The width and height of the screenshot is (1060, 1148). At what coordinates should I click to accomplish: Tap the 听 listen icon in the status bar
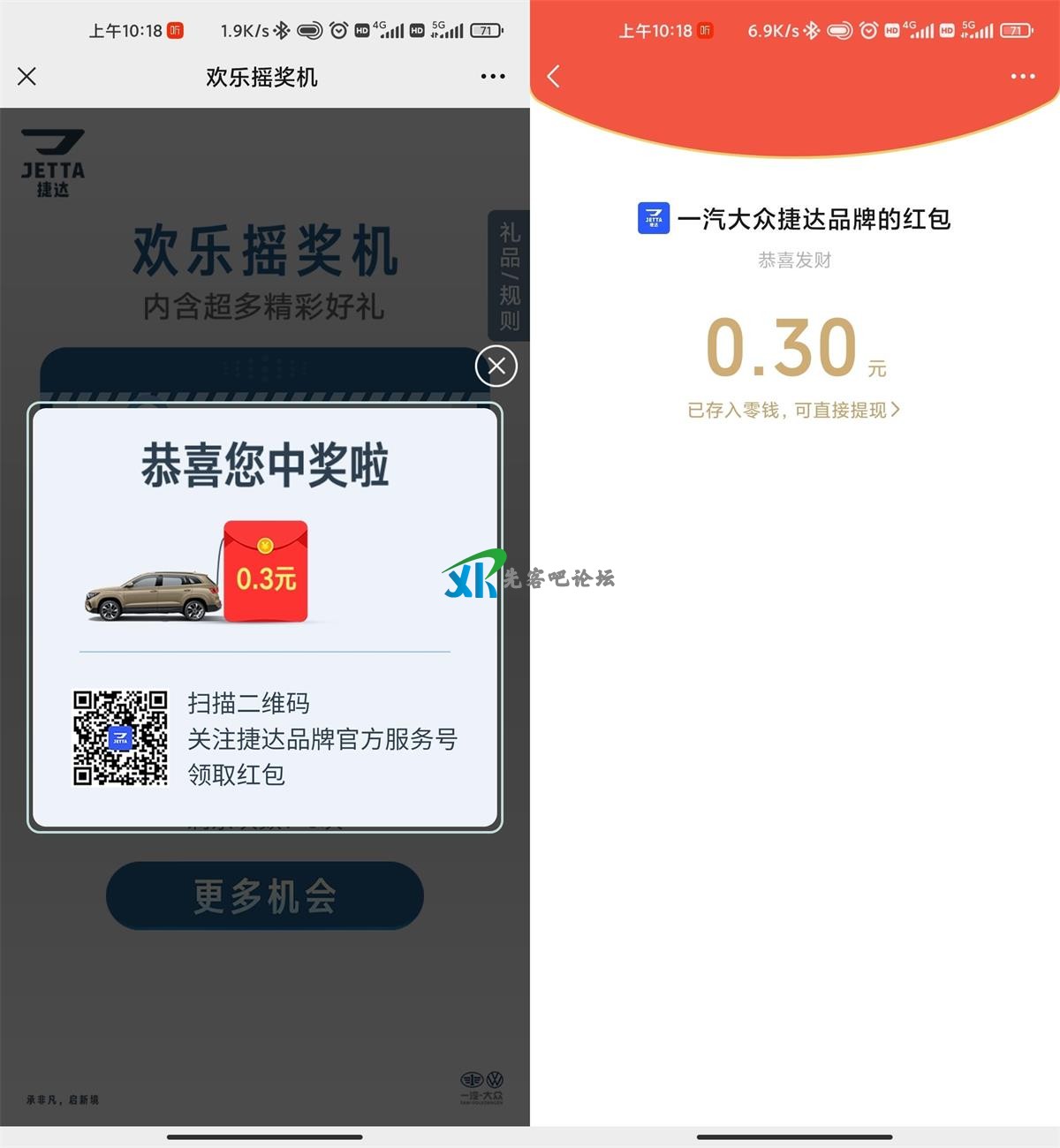[x=175, y=30]
